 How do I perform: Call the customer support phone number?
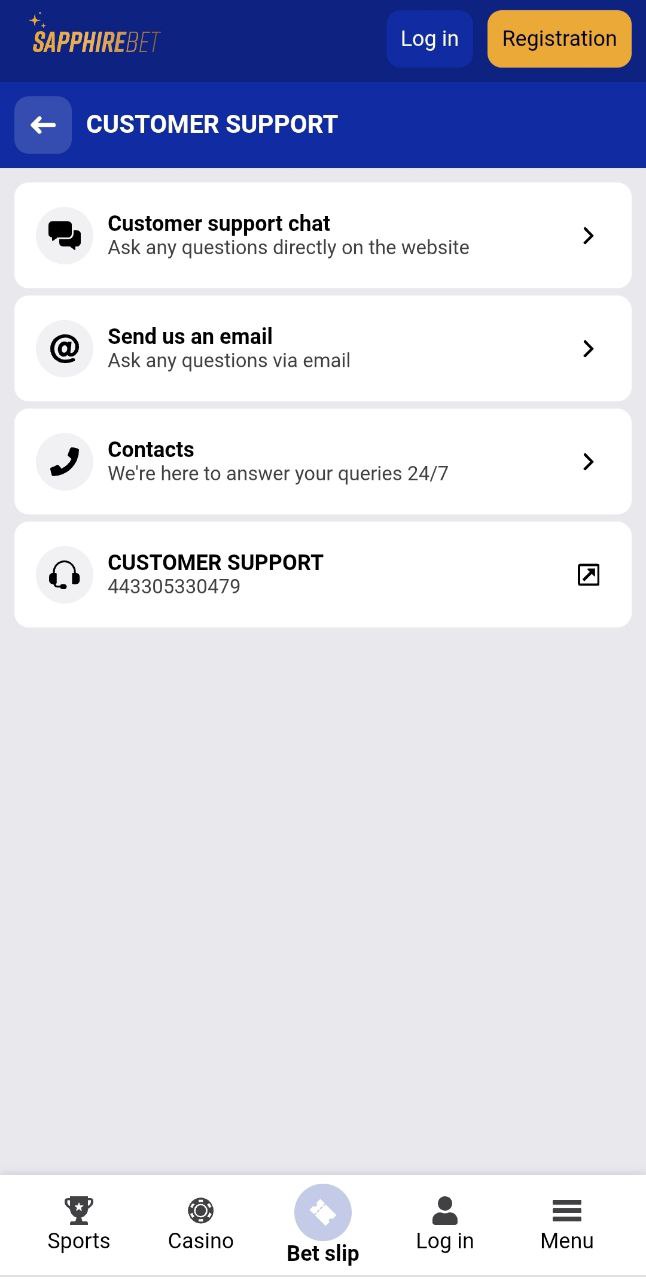click(x=323, y=574)
